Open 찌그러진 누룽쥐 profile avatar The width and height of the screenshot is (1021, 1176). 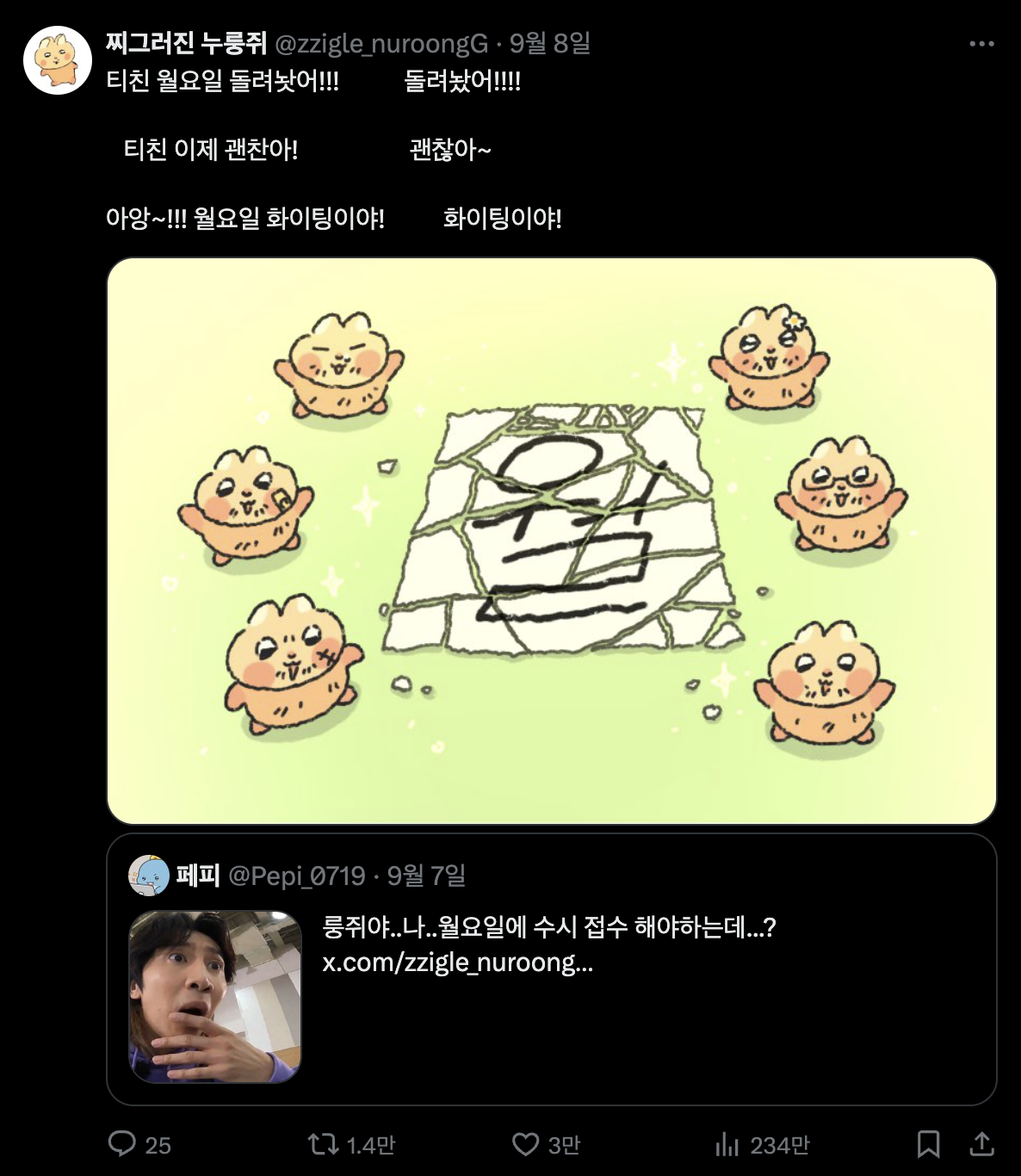58,59
